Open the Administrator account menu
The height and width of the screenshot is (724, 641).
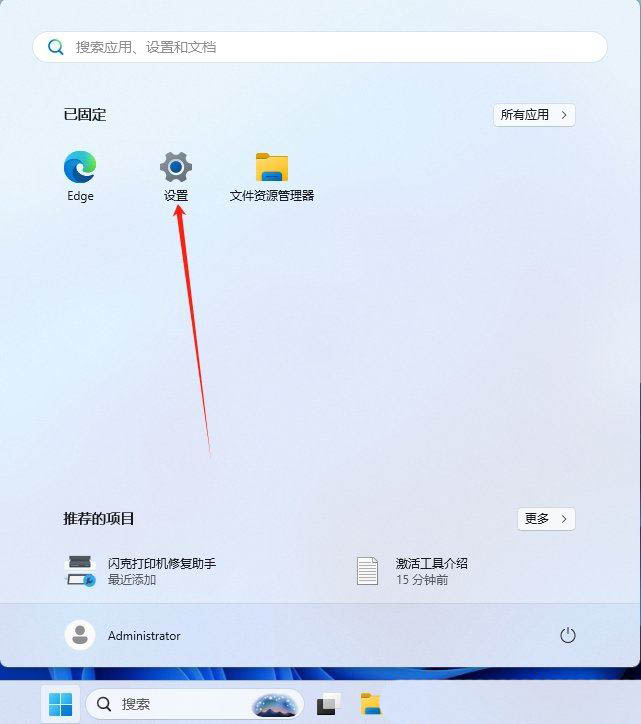coord(123,635)
